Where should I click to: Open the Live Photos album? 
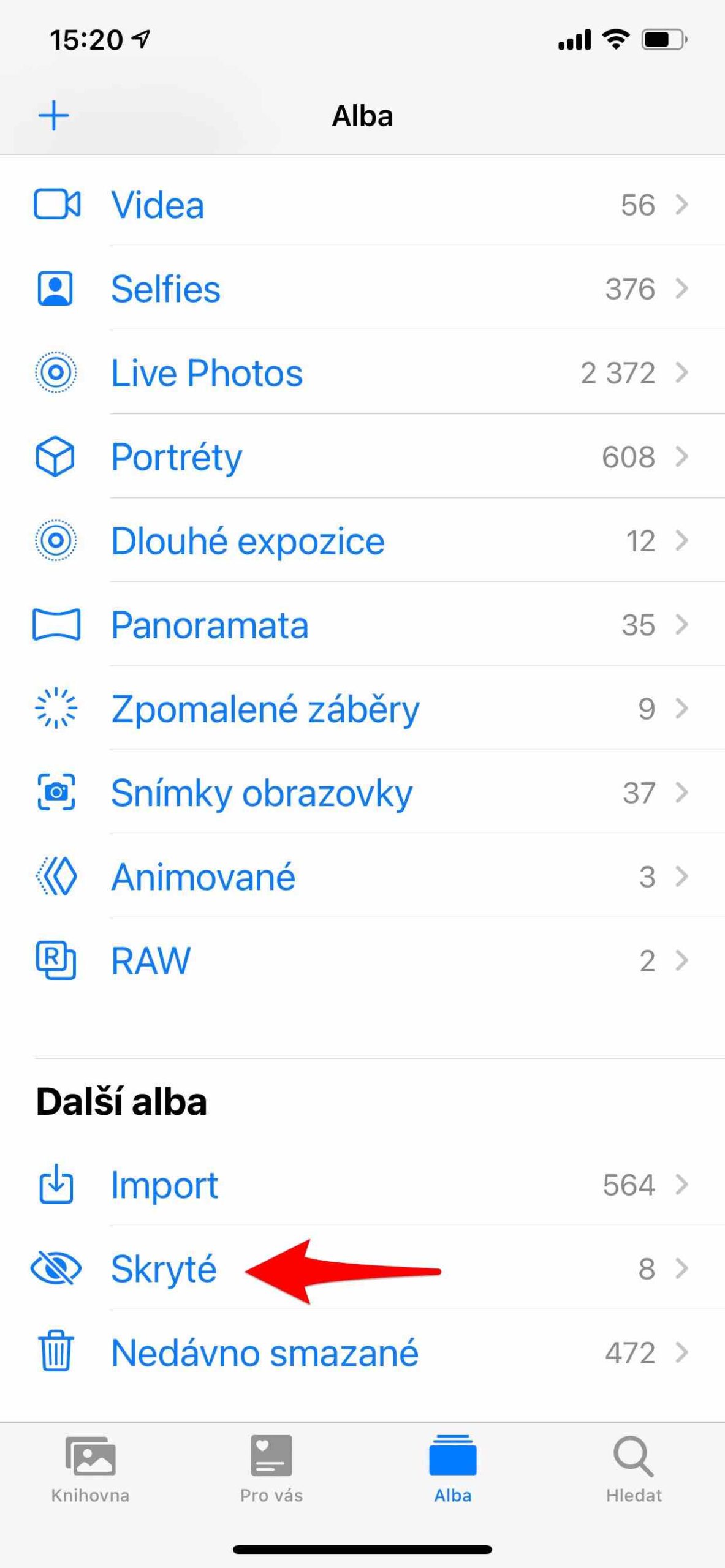point(207,372)
